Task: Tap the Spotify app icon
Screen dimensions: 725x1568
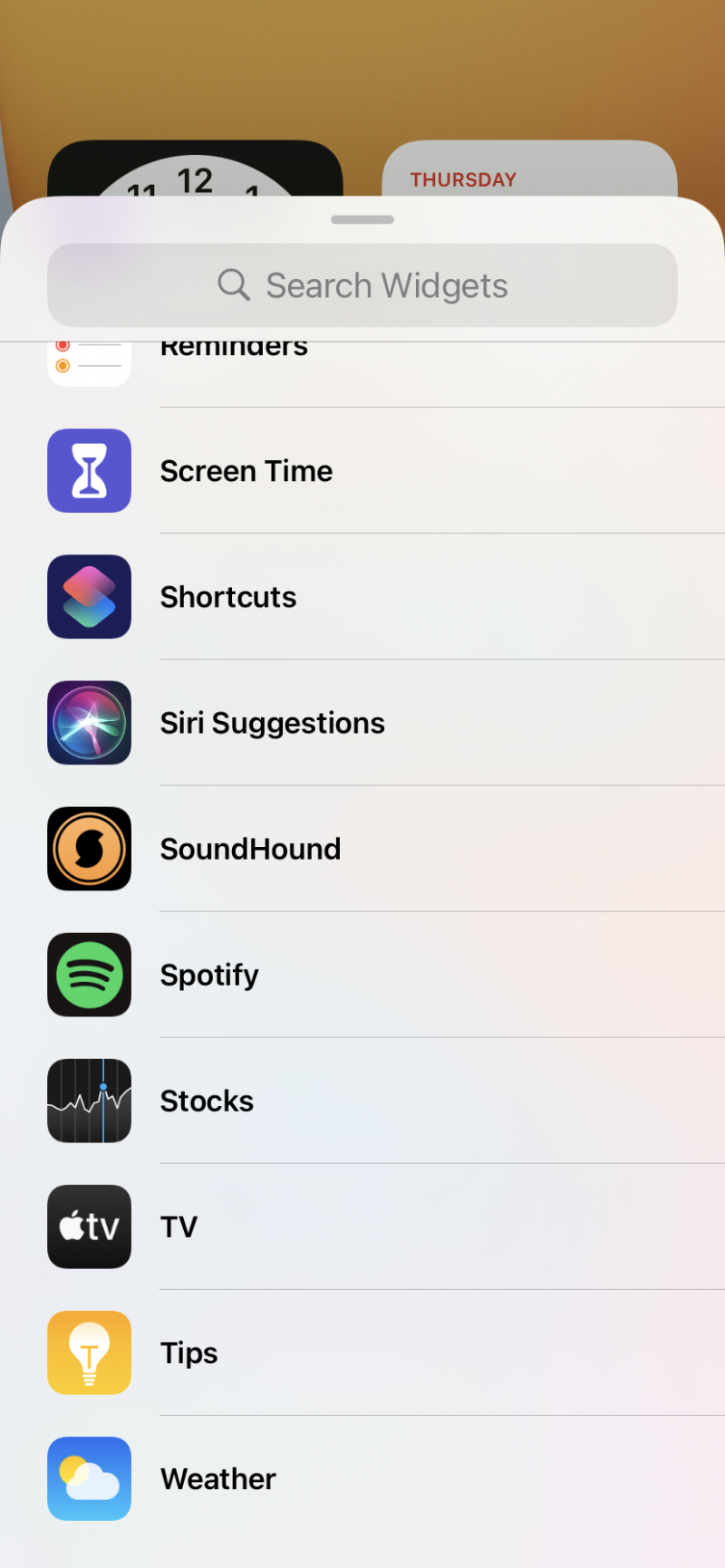Action: 89,975
